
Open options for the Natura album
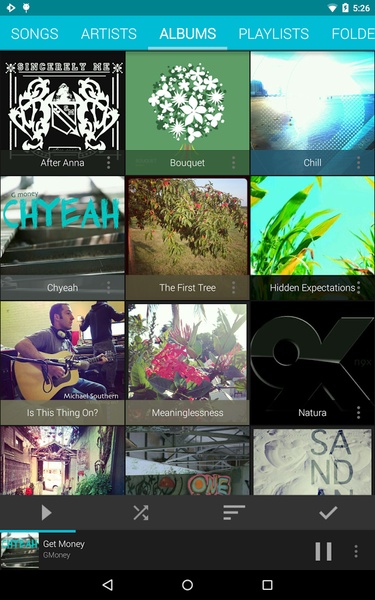[359, 412]
